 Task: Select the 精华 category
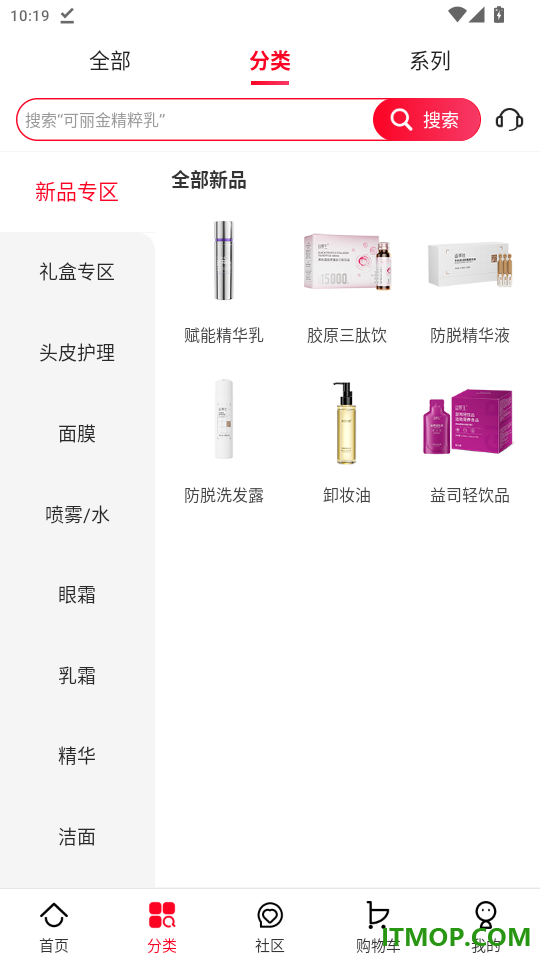point(77,756)
